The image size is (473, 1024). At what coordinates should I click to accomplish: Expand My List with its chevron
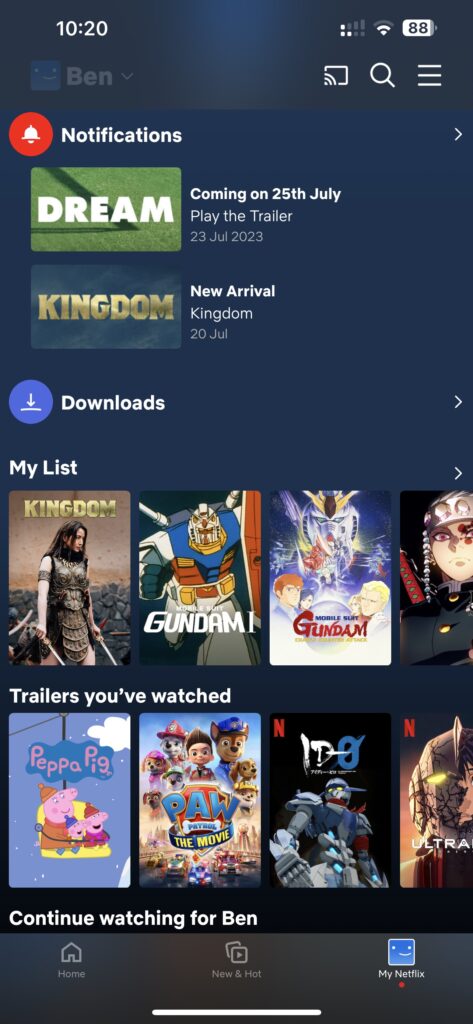pyautogui.click(x=458, y=473)
